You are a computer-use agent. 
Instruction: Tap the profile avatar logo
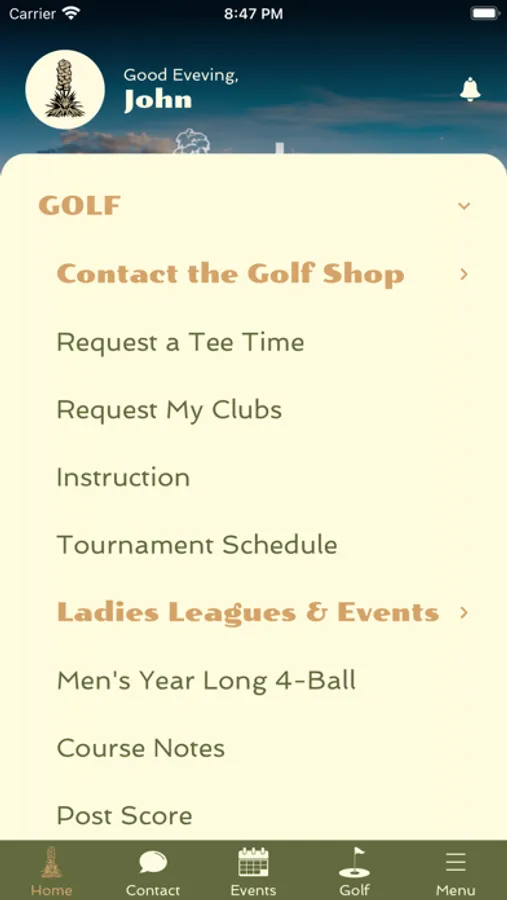click(x=65, y=90)
